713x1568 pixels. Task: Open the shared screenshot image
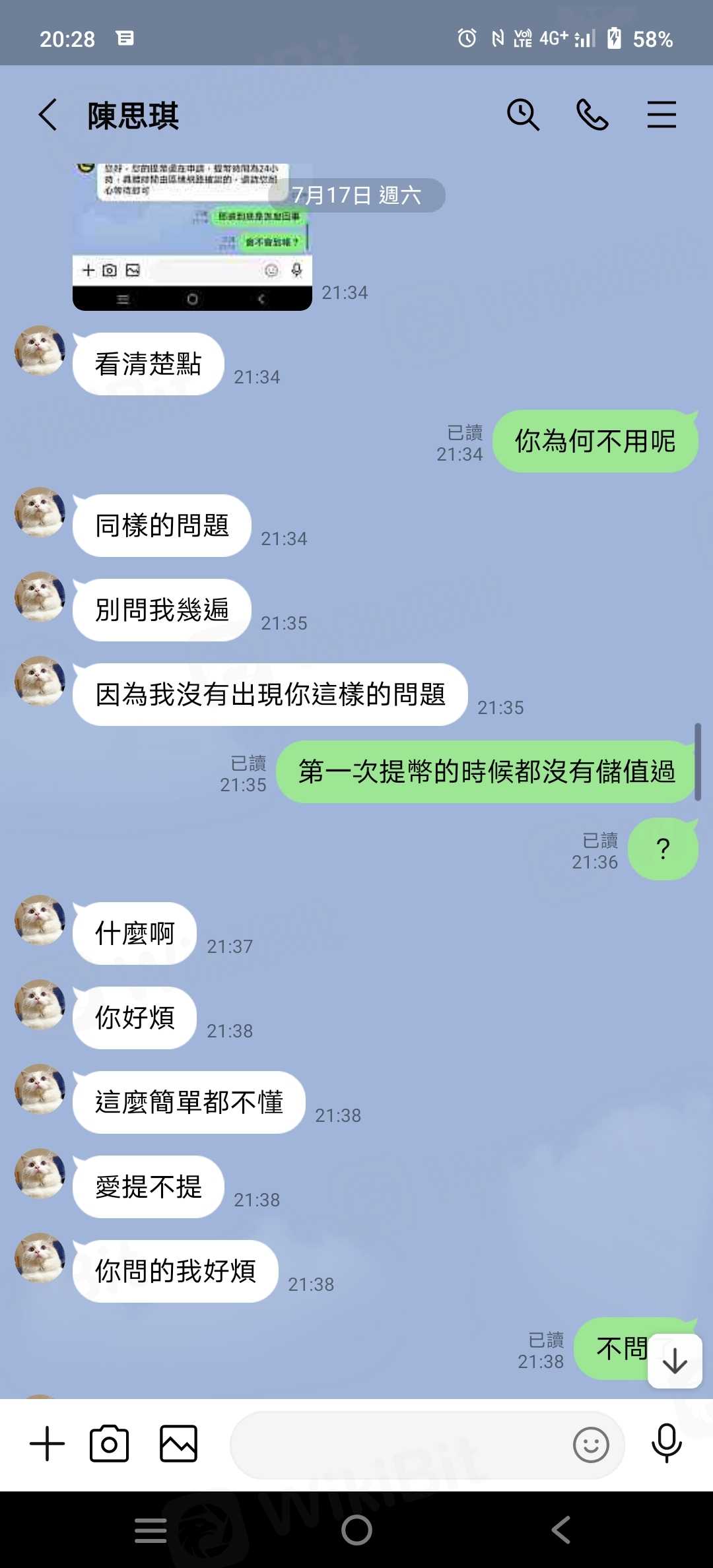[x=191, y=236]
